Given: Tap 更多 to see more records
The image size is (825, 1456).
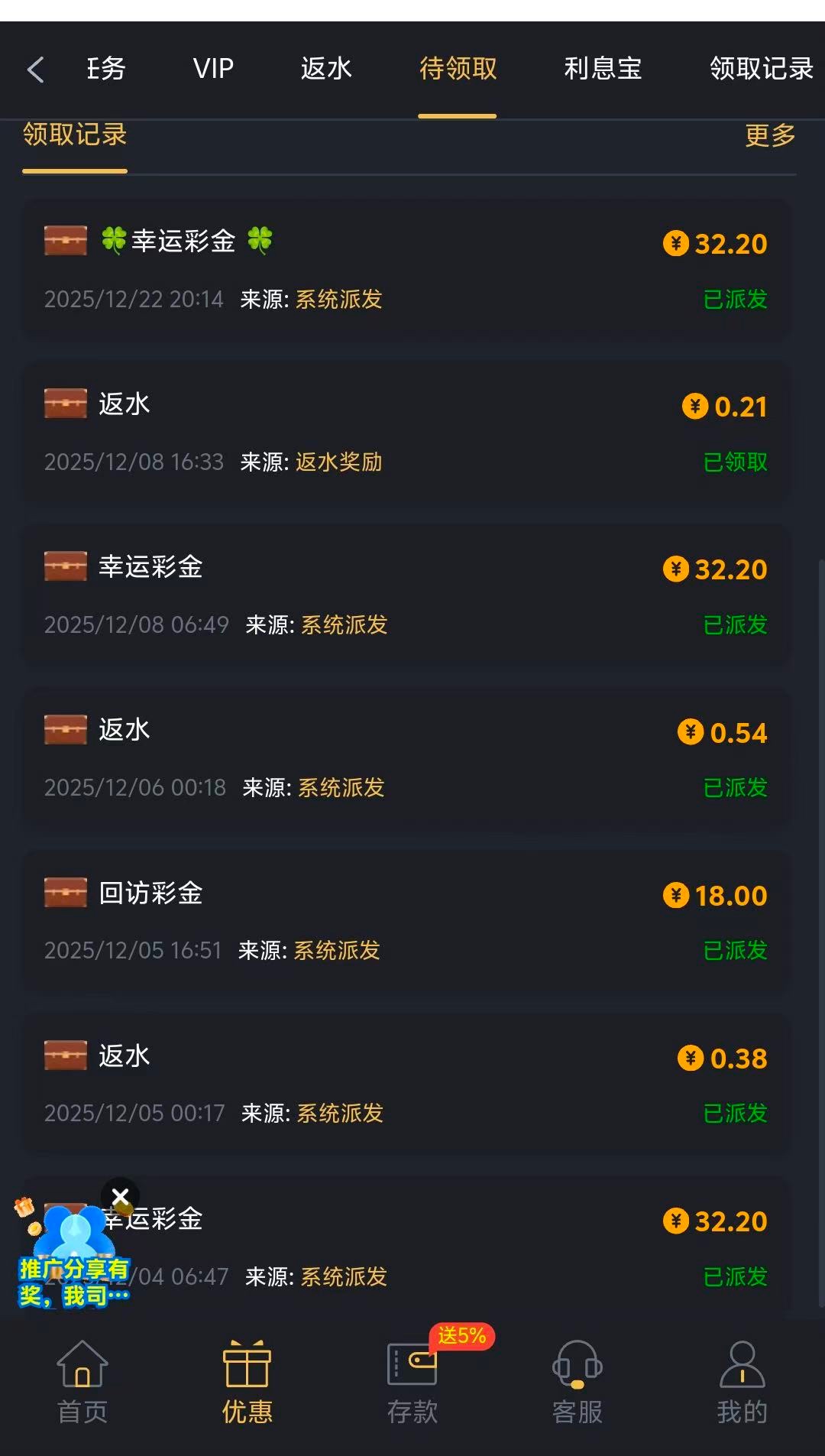Looking at the screenshot, I should click(770, 135).
